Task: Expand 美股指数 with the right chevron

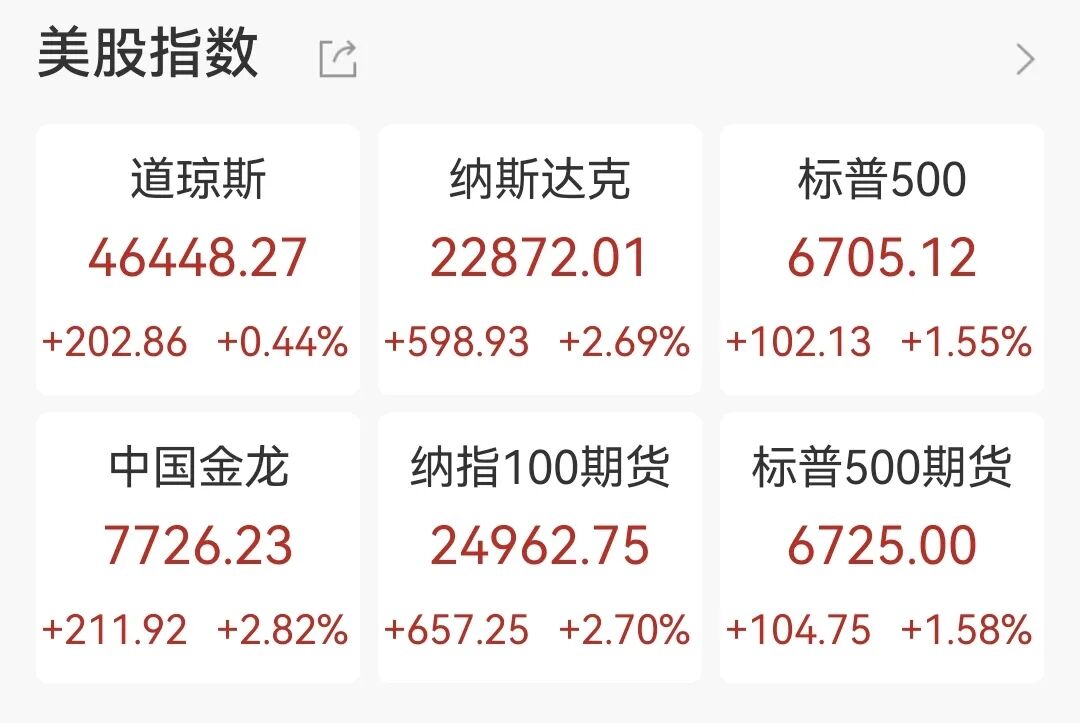Action: (x=1025, y=60)
